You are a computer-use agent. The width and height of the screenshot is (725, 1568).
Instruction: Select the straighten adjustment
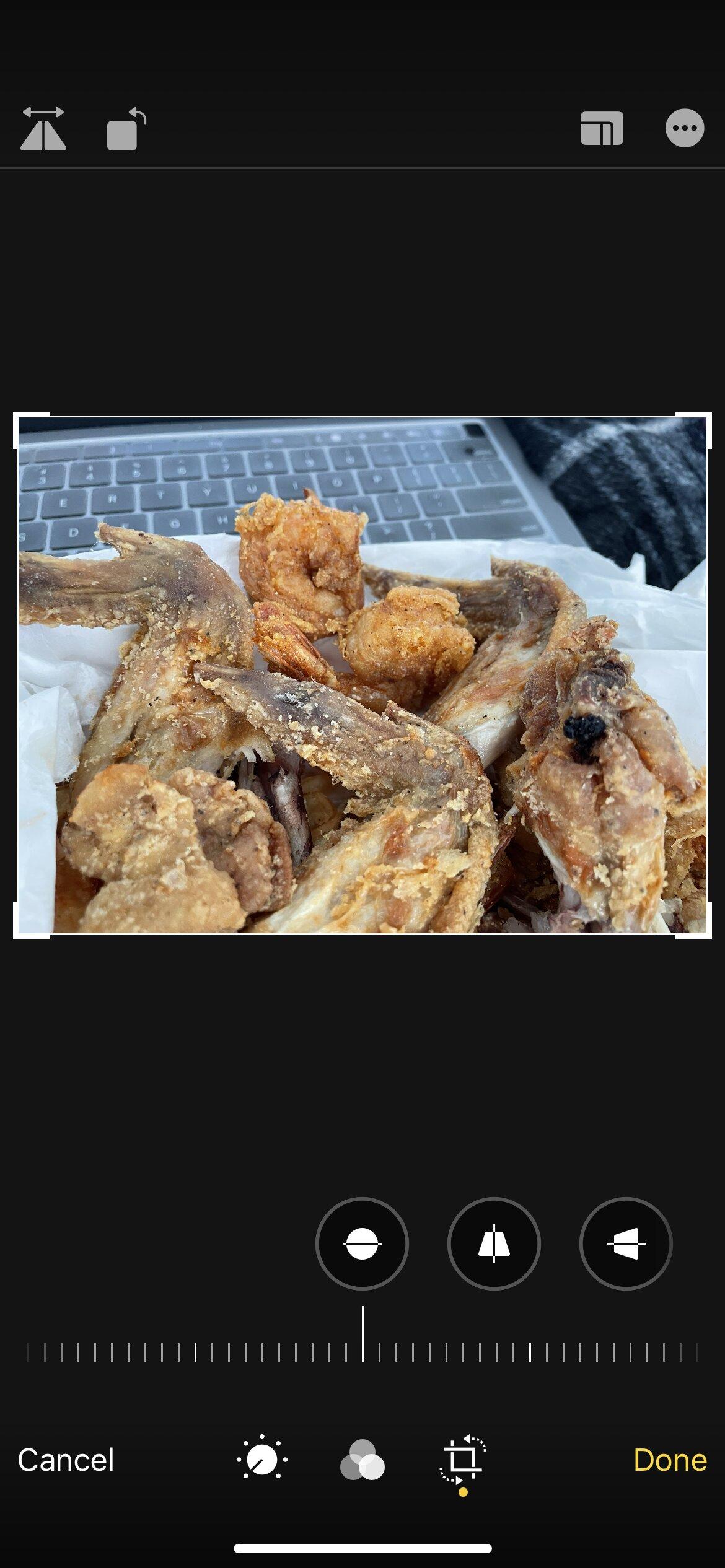pos(362,1244)
